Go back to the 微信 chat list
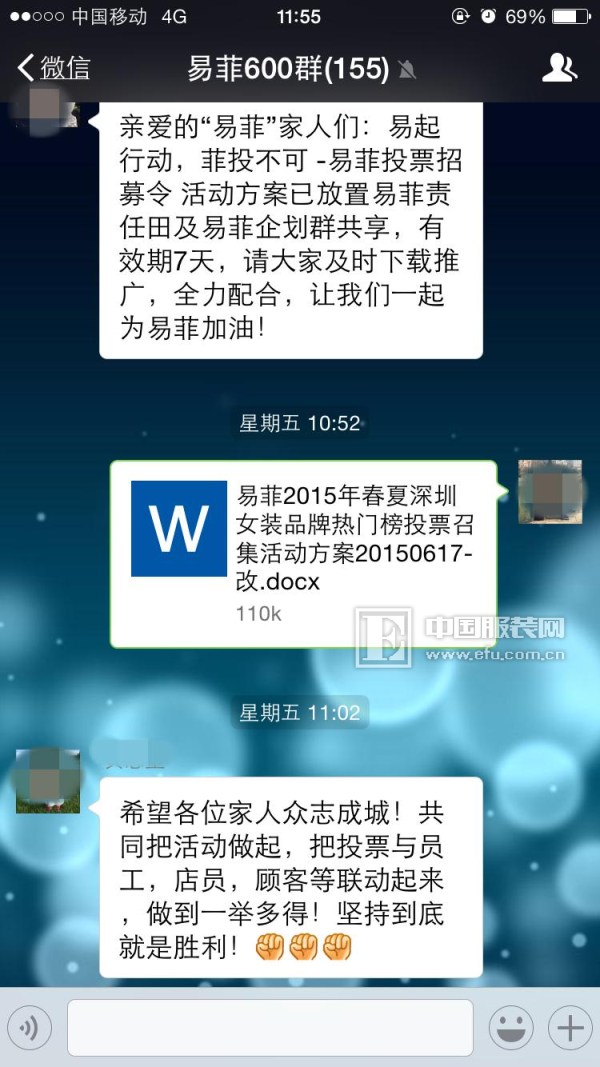 point(54,68)
